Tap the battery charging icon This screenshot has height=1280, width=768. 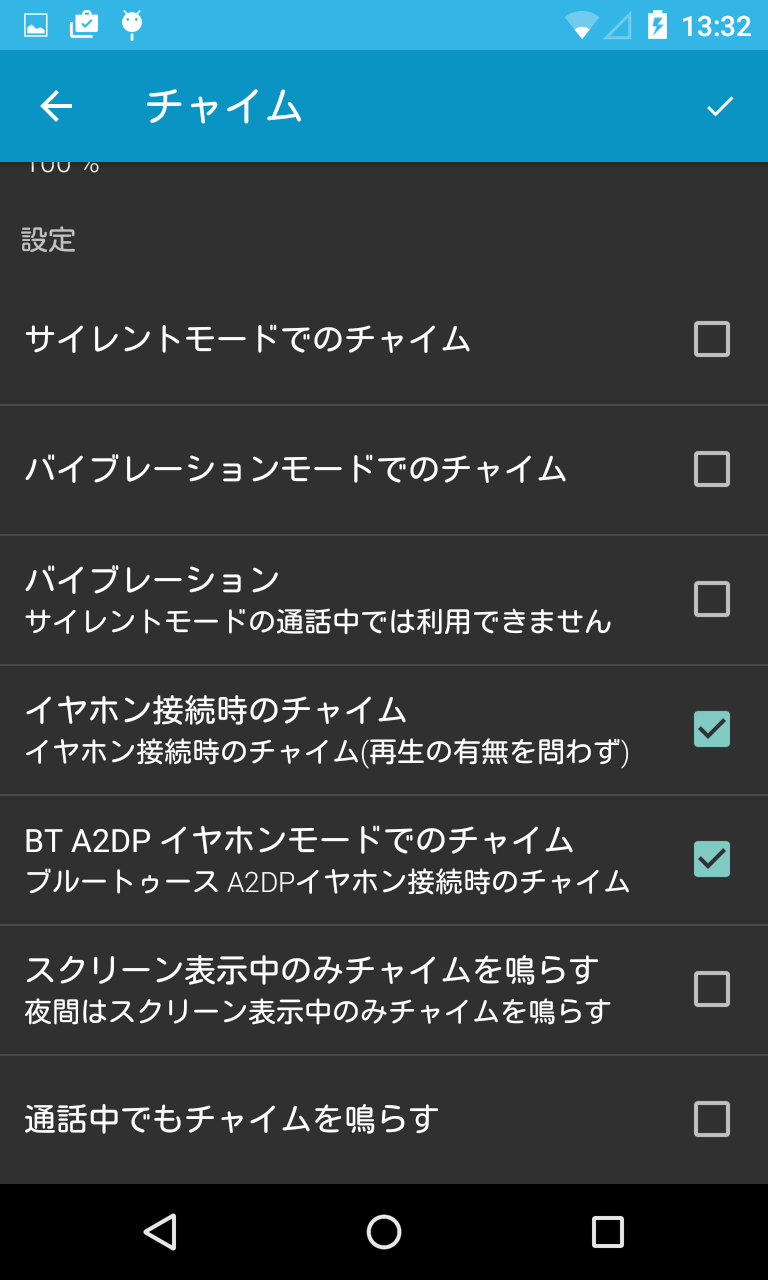[x=655, y=24]
